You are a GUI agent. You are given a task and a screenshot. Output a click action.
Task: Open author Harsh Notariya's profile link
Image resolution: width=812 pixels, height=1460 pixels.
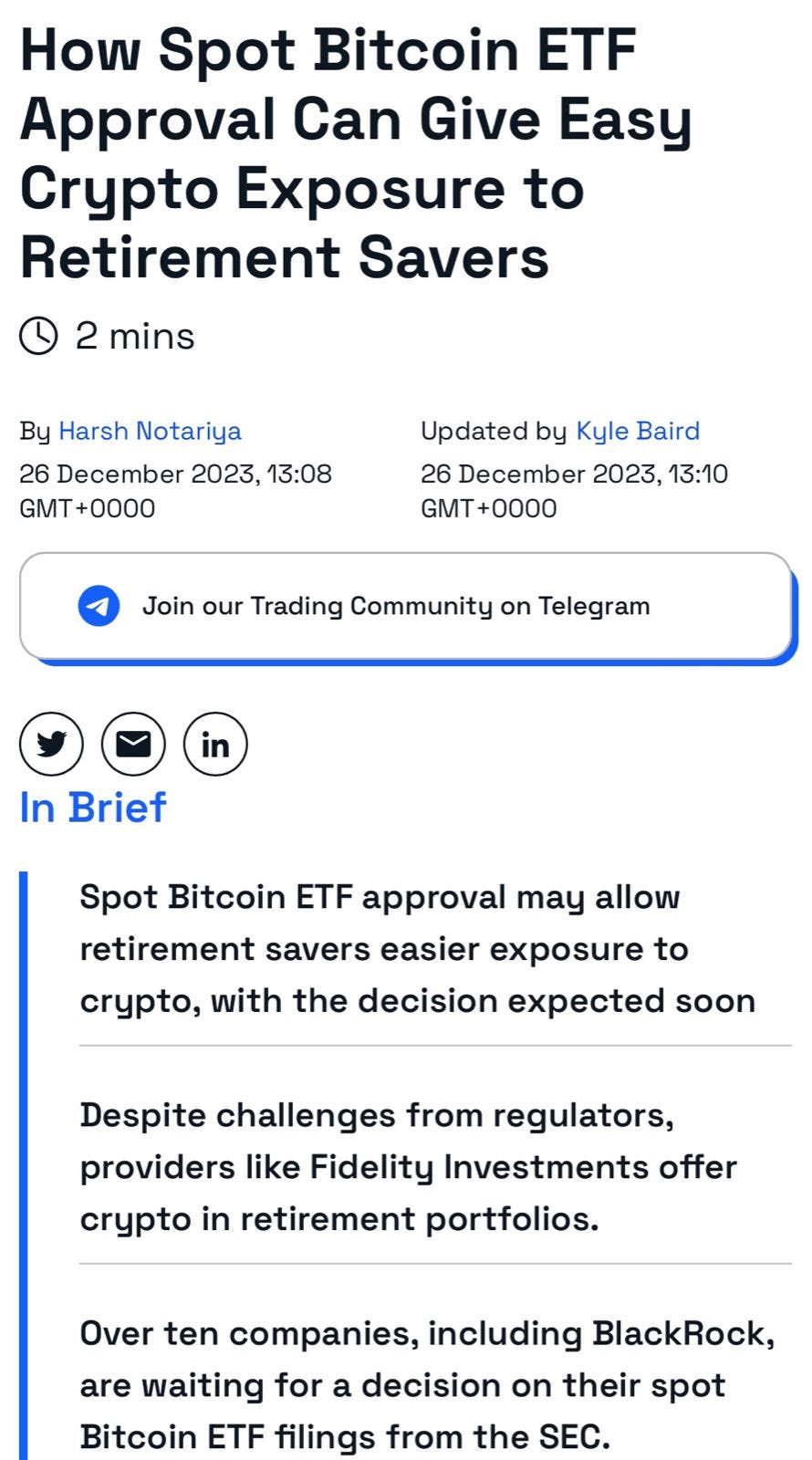coord(150,431)
